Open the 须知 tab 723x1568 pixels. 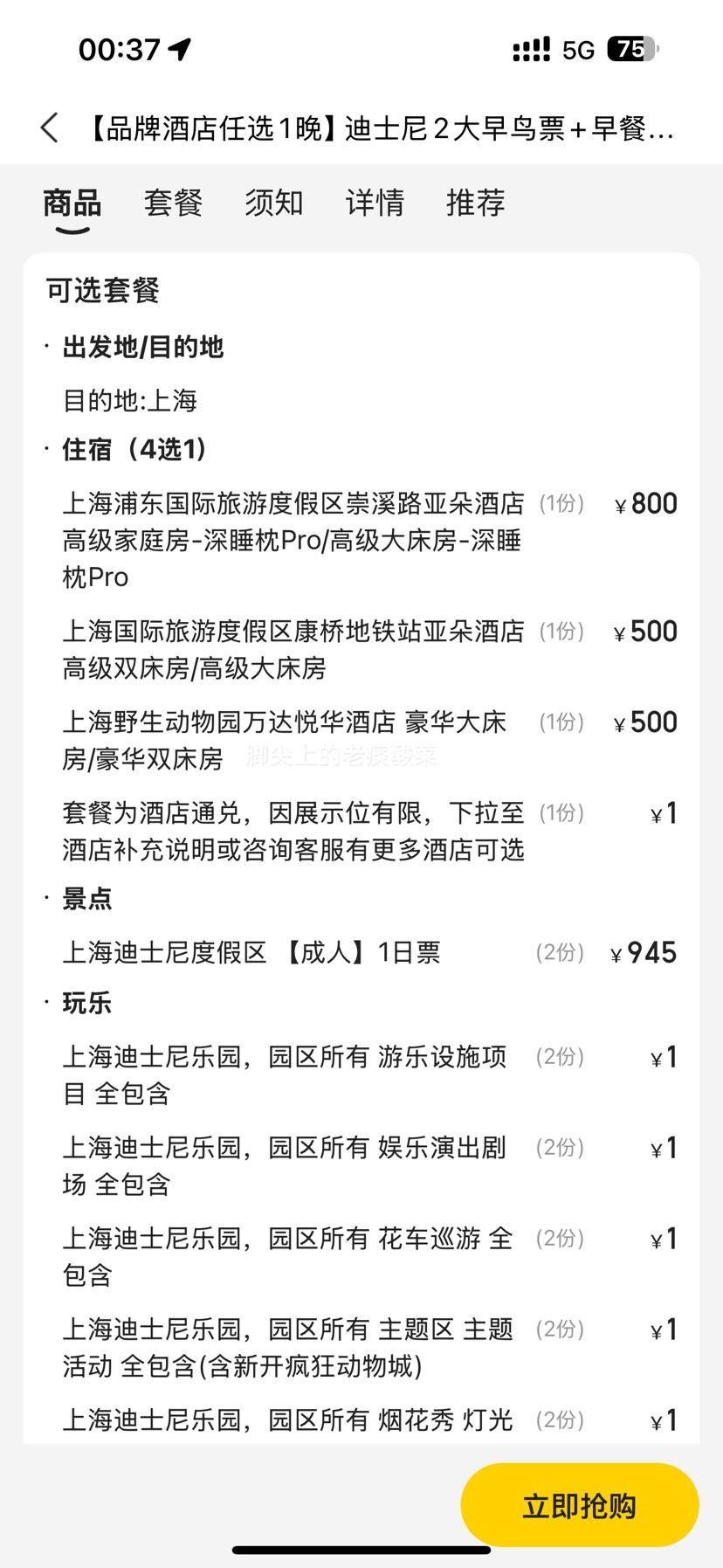coord(273,203)
